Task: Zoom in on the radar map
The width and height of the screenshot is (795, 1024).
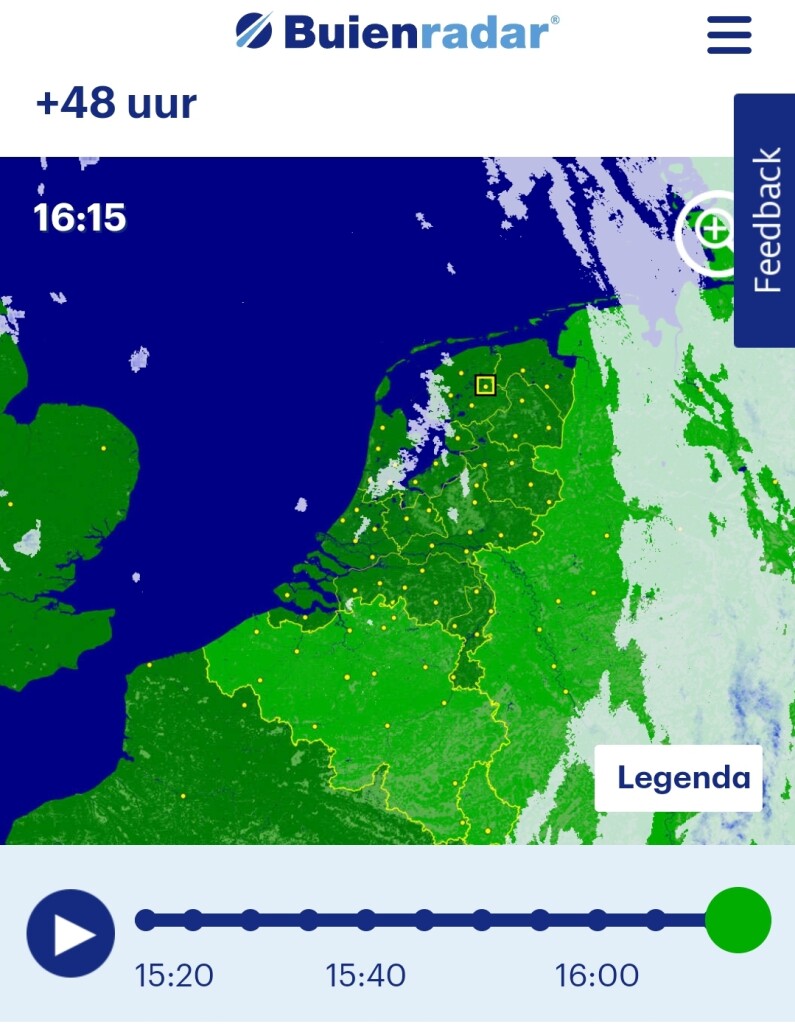Action: 711,231
